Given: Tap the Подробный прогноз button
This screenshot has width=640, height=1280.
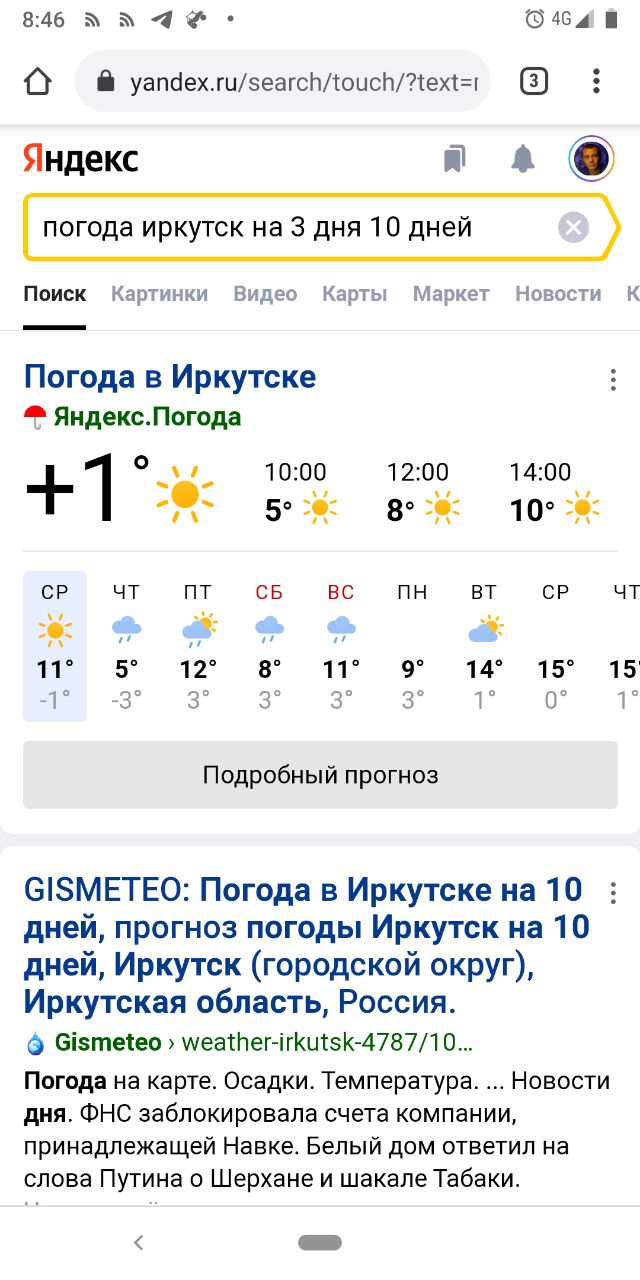Looking at the screenshot, I should click(x=320, y=775).
